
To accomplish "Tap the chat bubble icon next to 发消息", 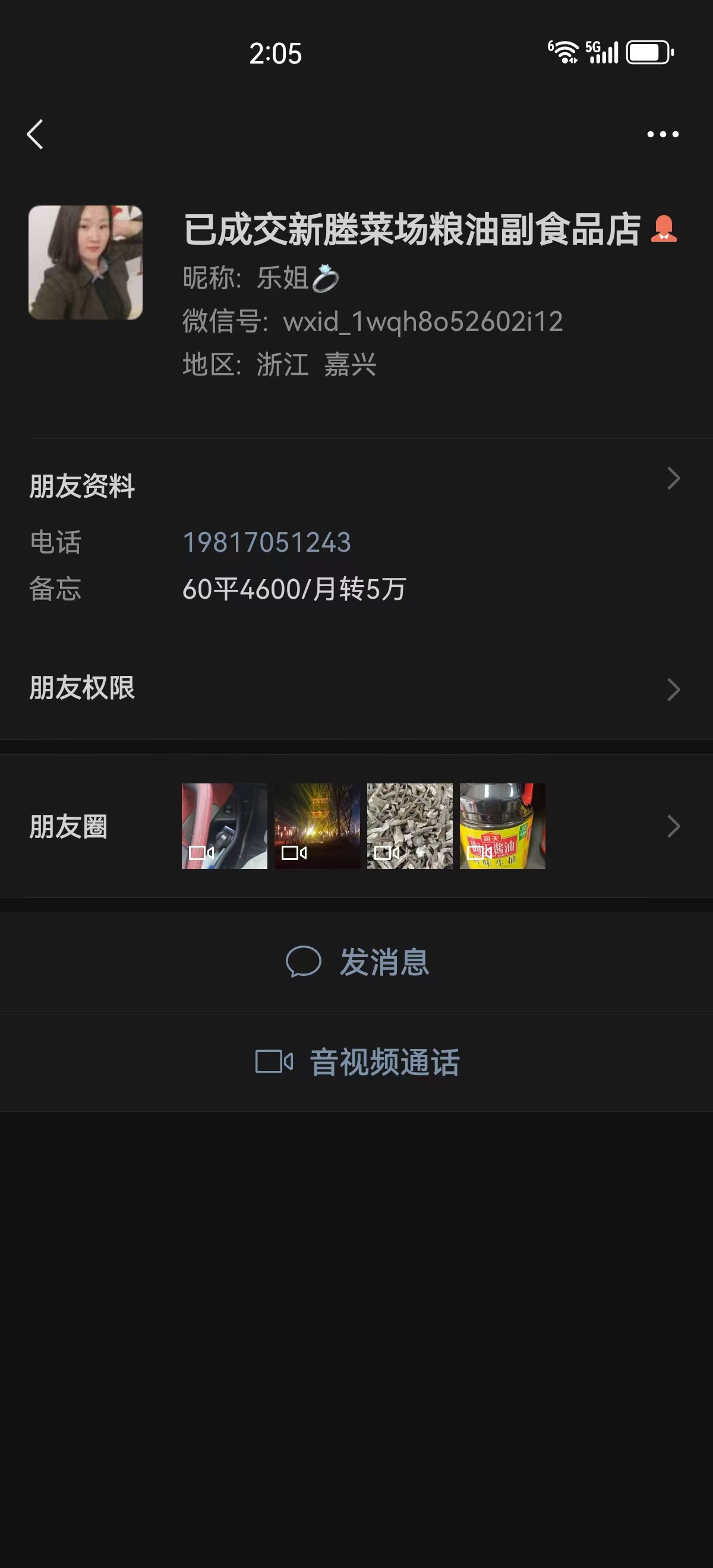I will coord(305,962).
